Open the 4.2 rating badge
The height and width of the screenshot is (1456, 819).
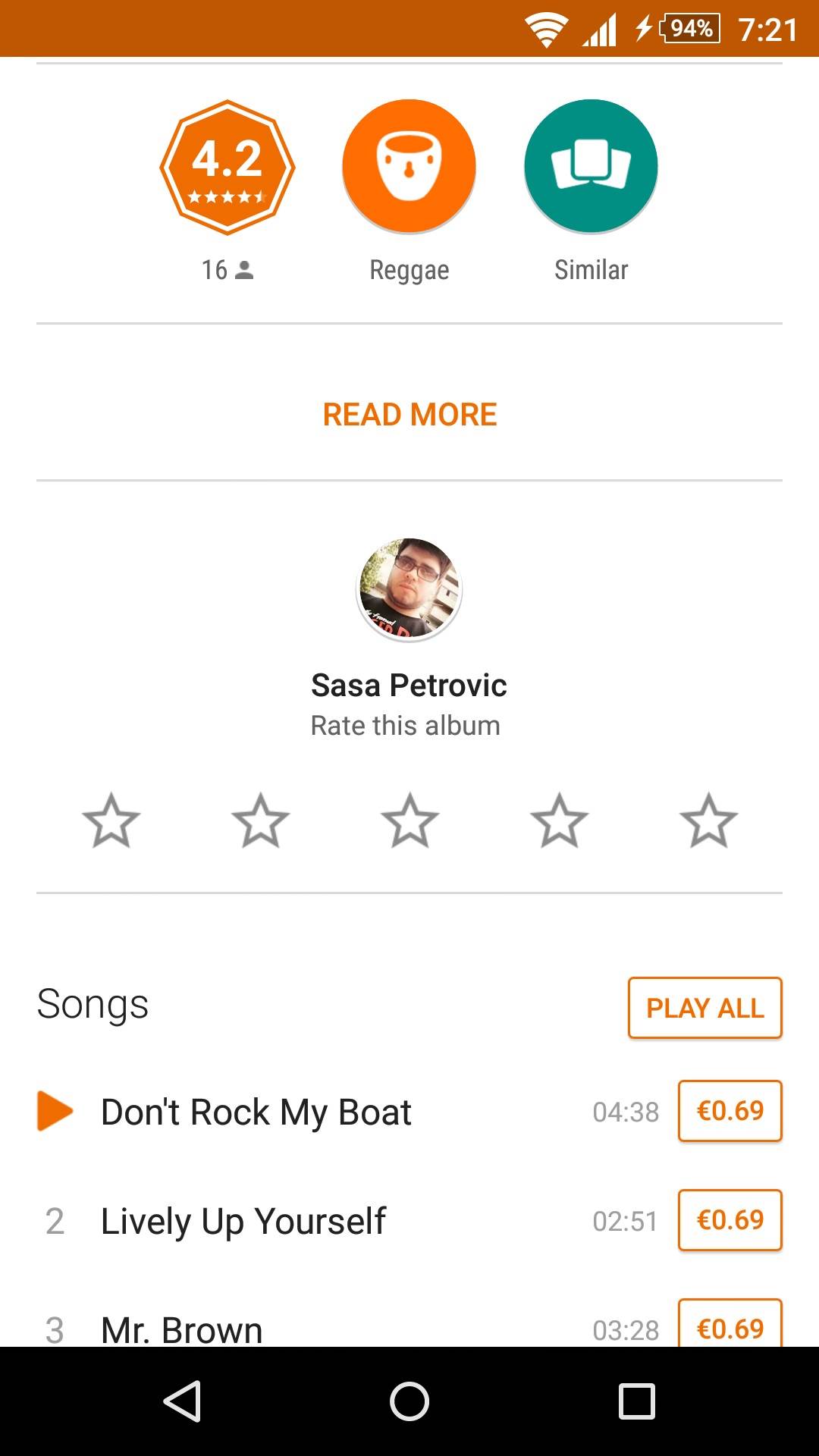pyautogui.click(x=227, y=167)
